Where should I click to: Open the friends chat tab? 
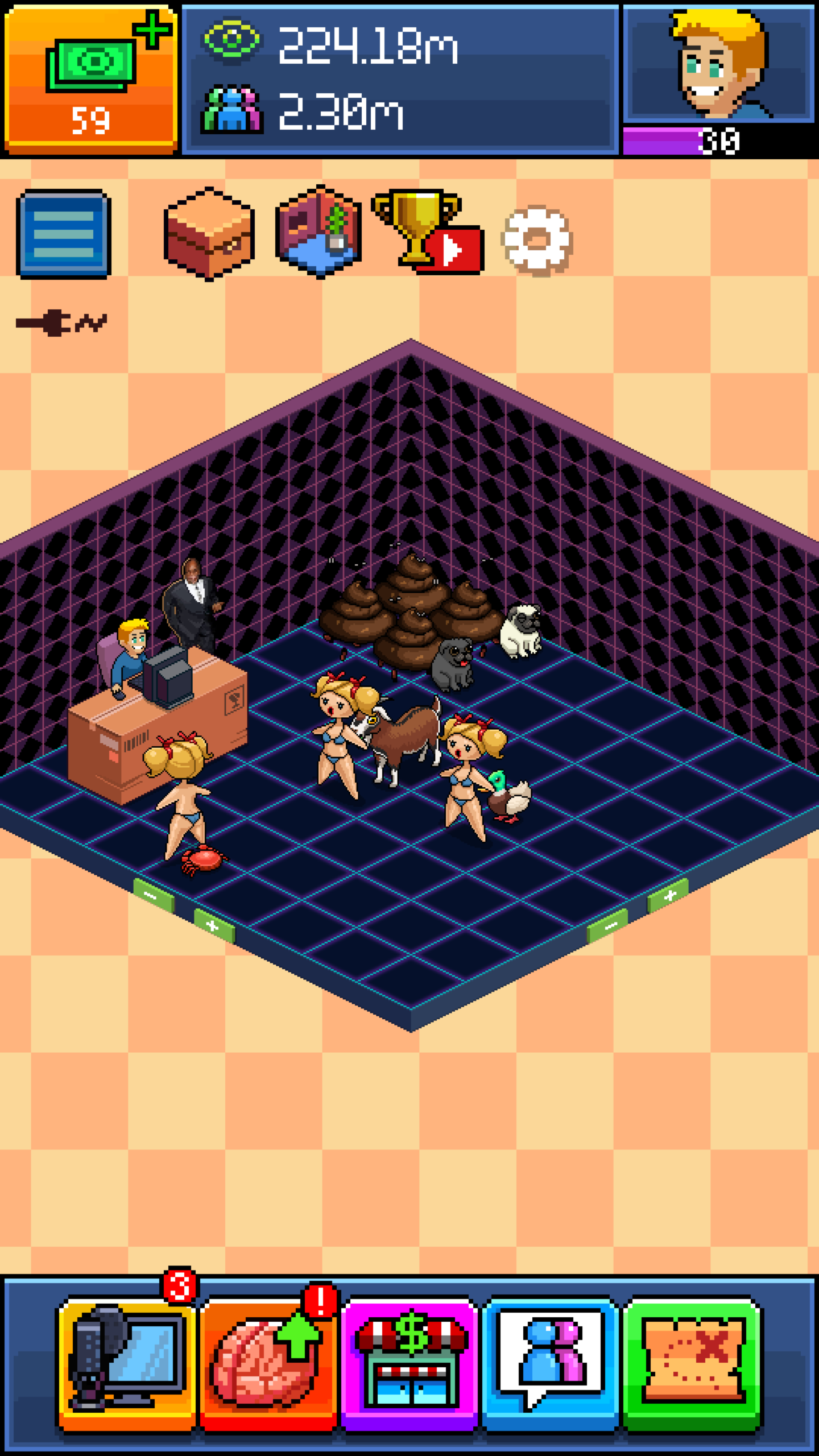[x=550, y=1362]
